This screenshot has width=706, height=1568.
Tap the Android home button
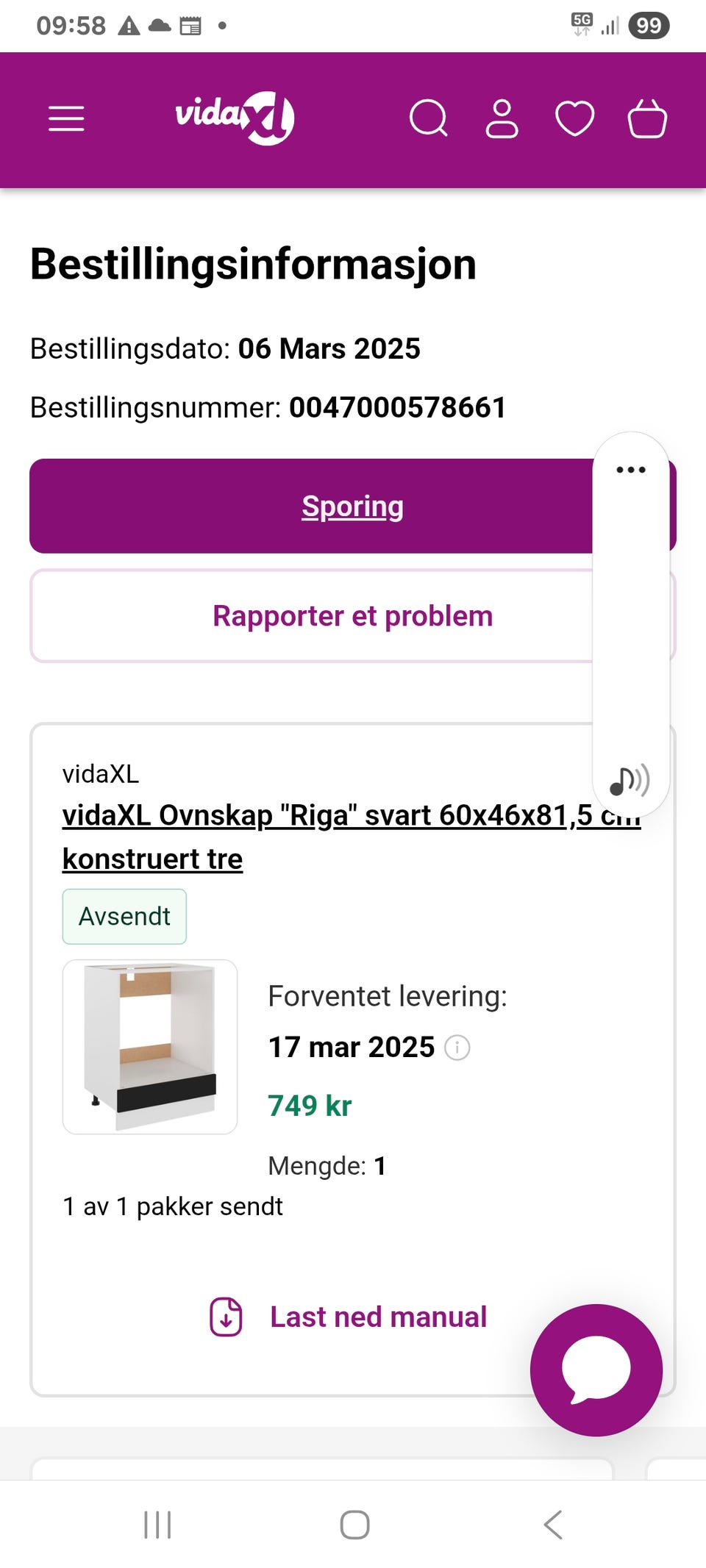coord(353,1525)
